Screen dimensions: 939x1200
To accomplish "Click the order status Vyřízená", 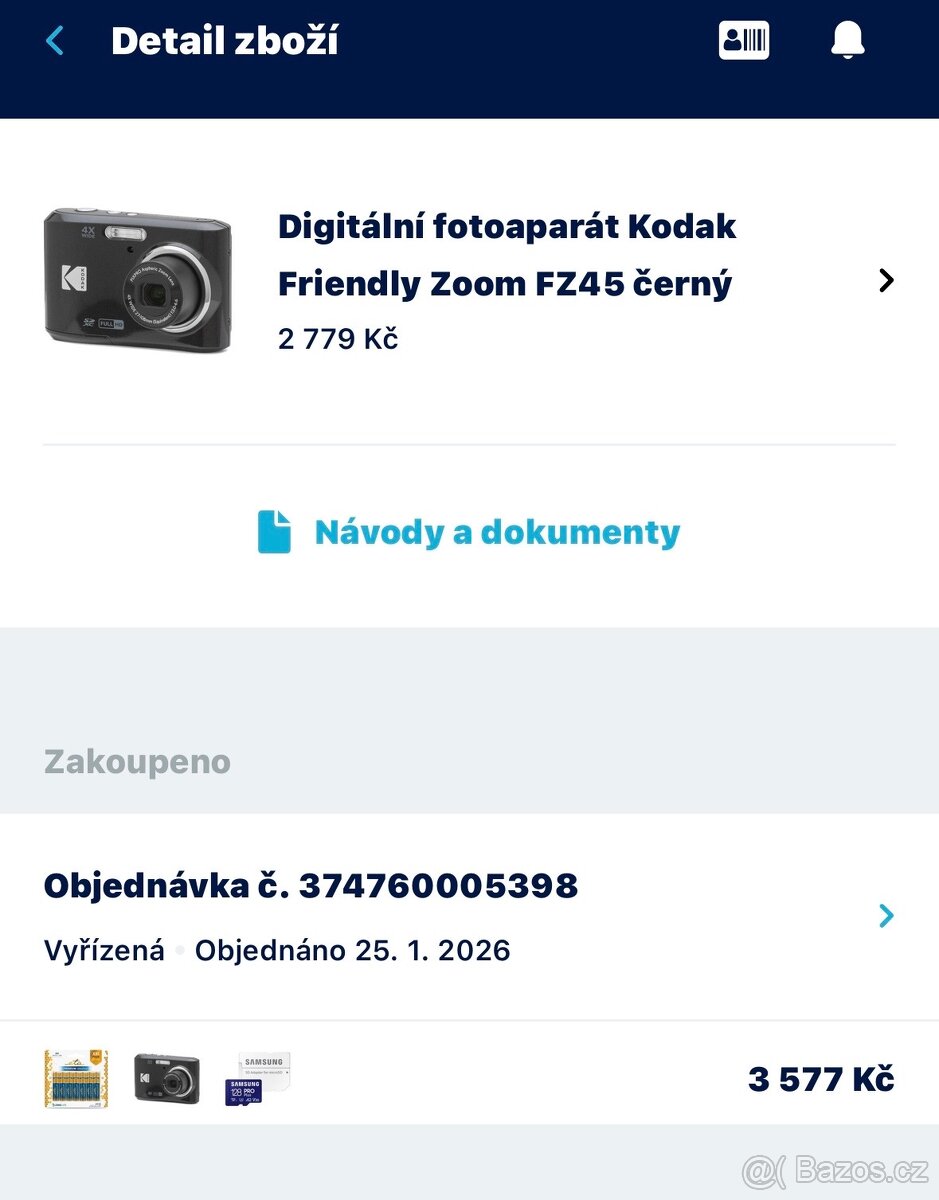I will coord(103,950).
